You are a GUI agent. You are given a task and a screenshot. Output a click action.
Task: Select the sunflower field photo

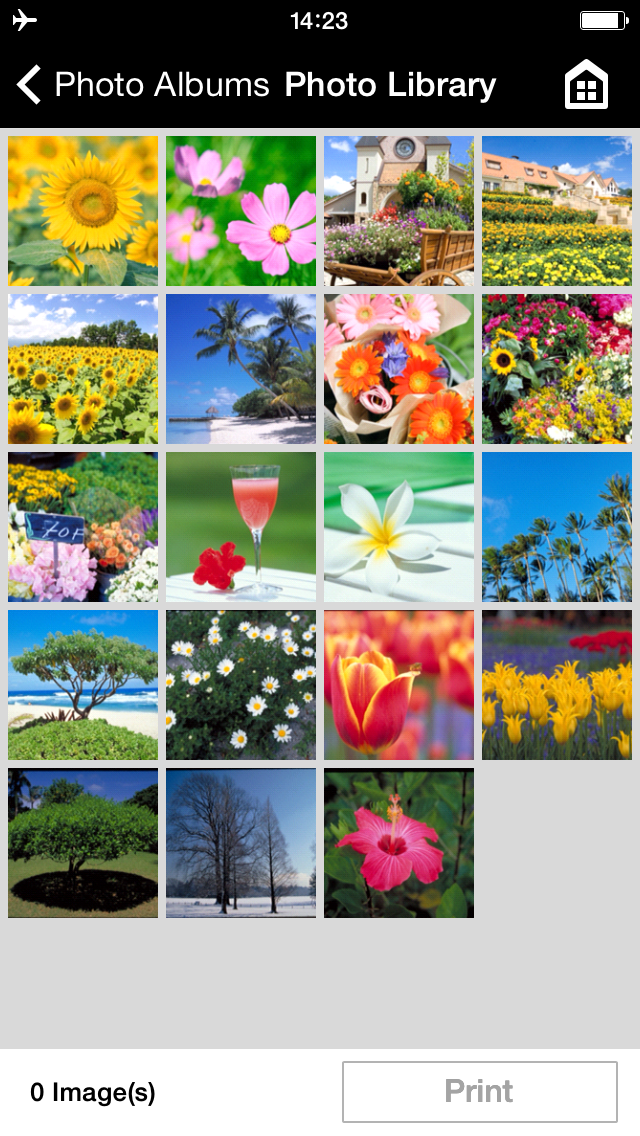tap(83, 369)
